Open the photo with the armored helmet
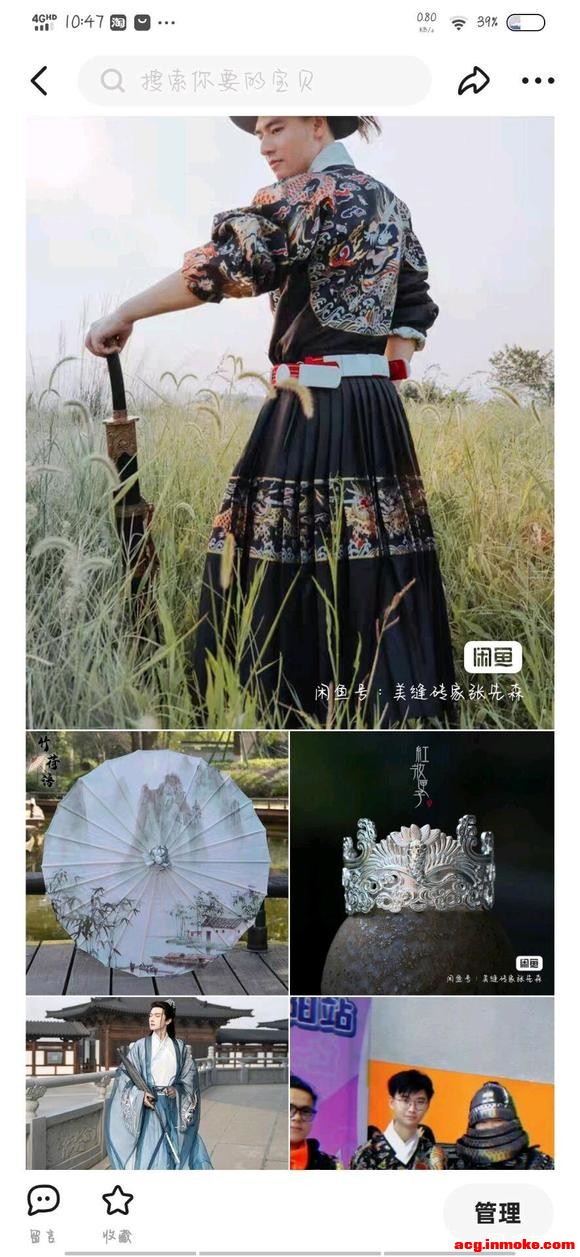The height and width of the screenshot is (1257, 580). (422, 1083)
